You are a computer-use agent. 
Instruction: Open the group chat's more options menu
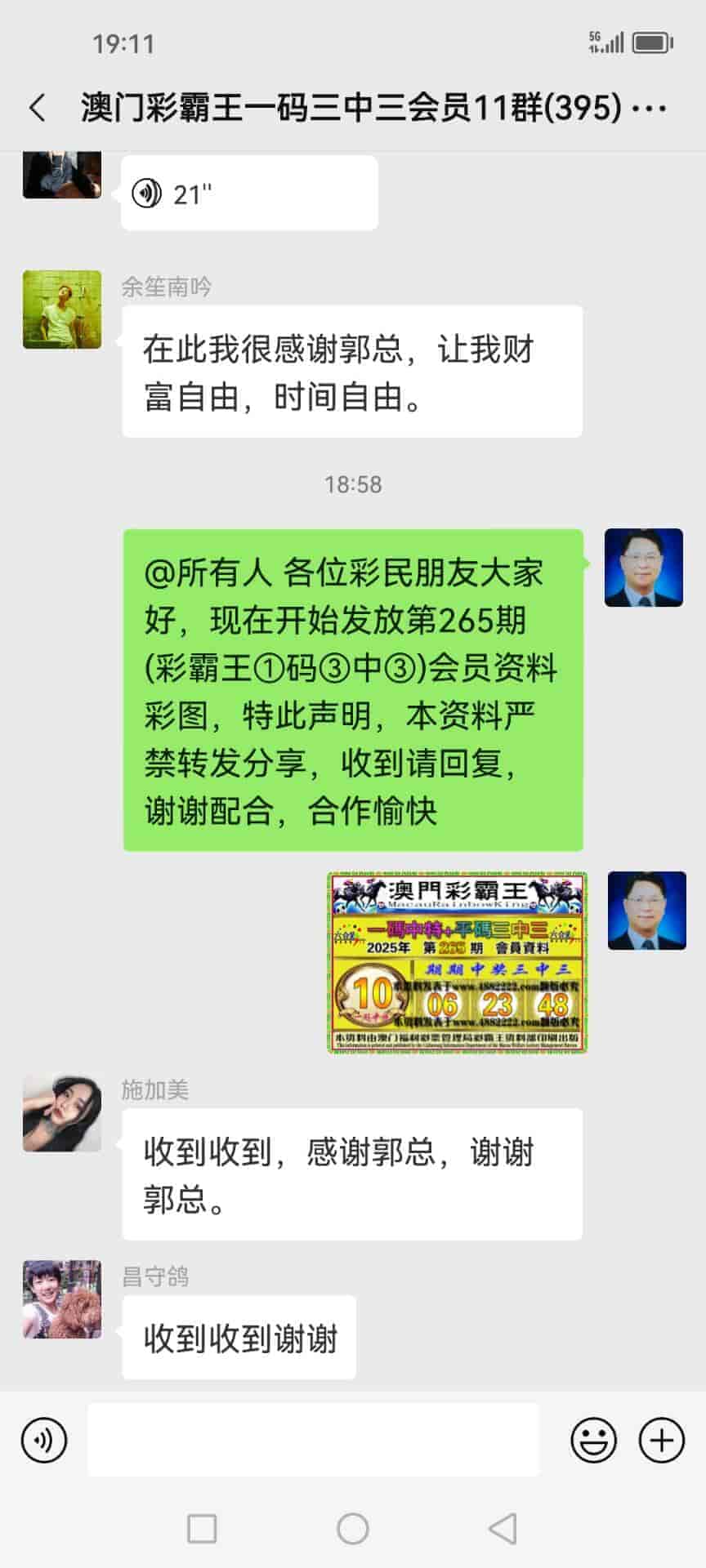point(650,108)
